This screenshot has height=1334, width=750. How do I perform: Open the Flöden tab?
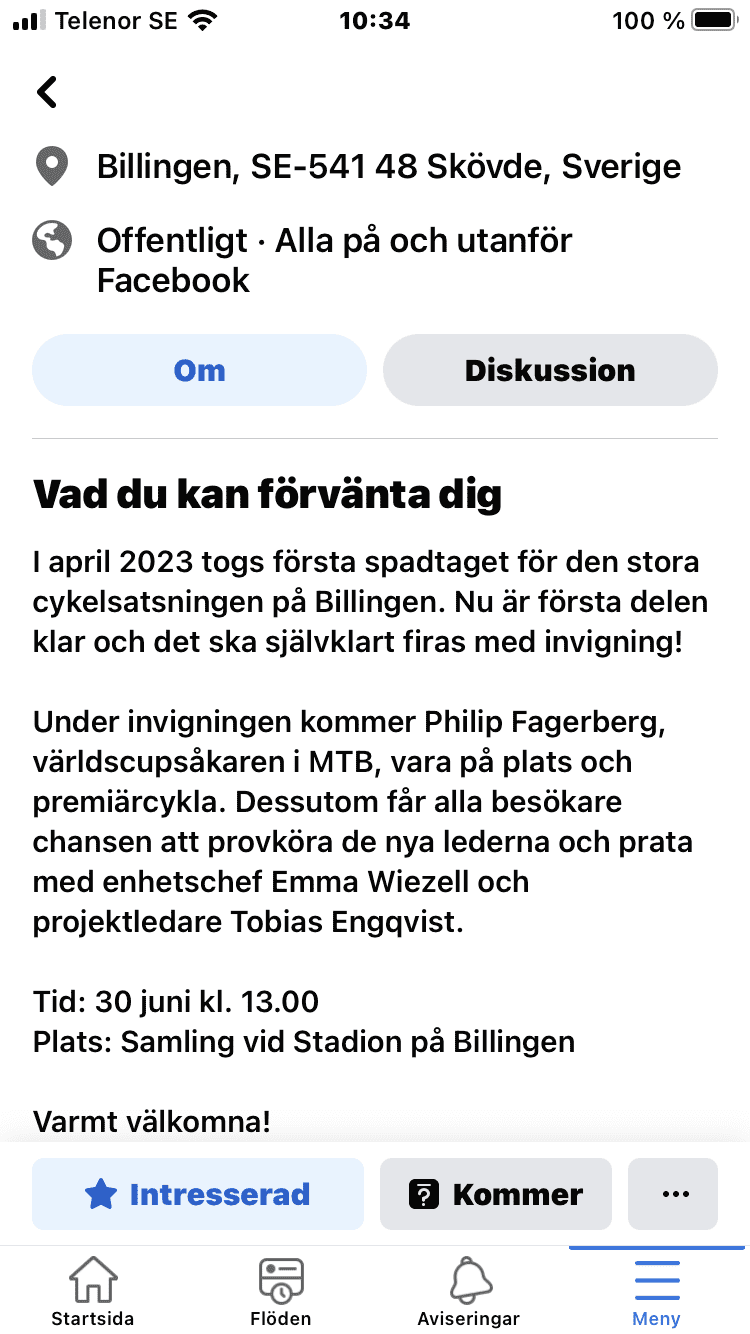click(281, 1291)
